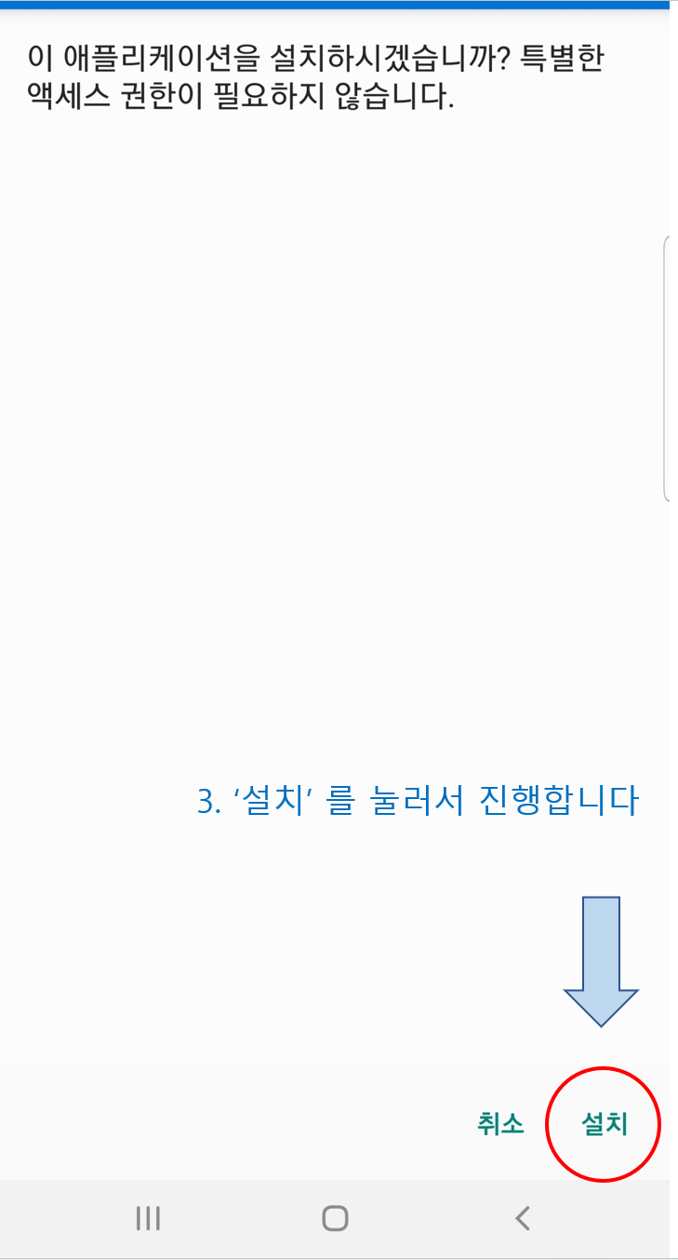Go back using the navigation bar
Image resolution: width=678 pixels, height=1260 pixels.
click(x=522, y=1217)
